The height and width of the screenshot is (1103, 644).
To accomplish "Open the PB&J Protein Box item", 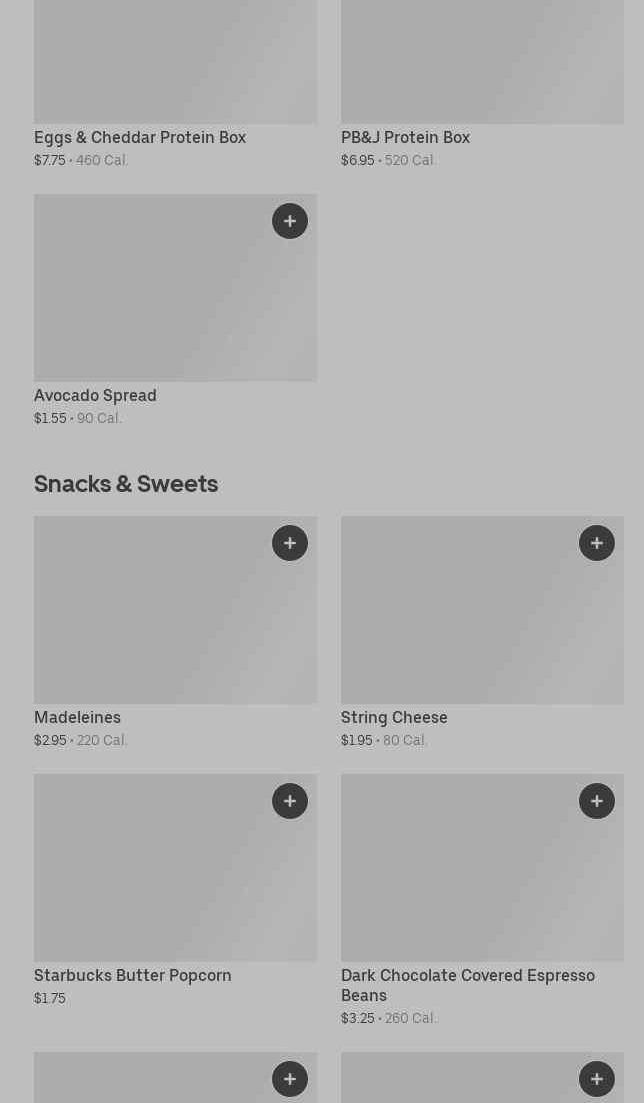I will tap(405, 137).
